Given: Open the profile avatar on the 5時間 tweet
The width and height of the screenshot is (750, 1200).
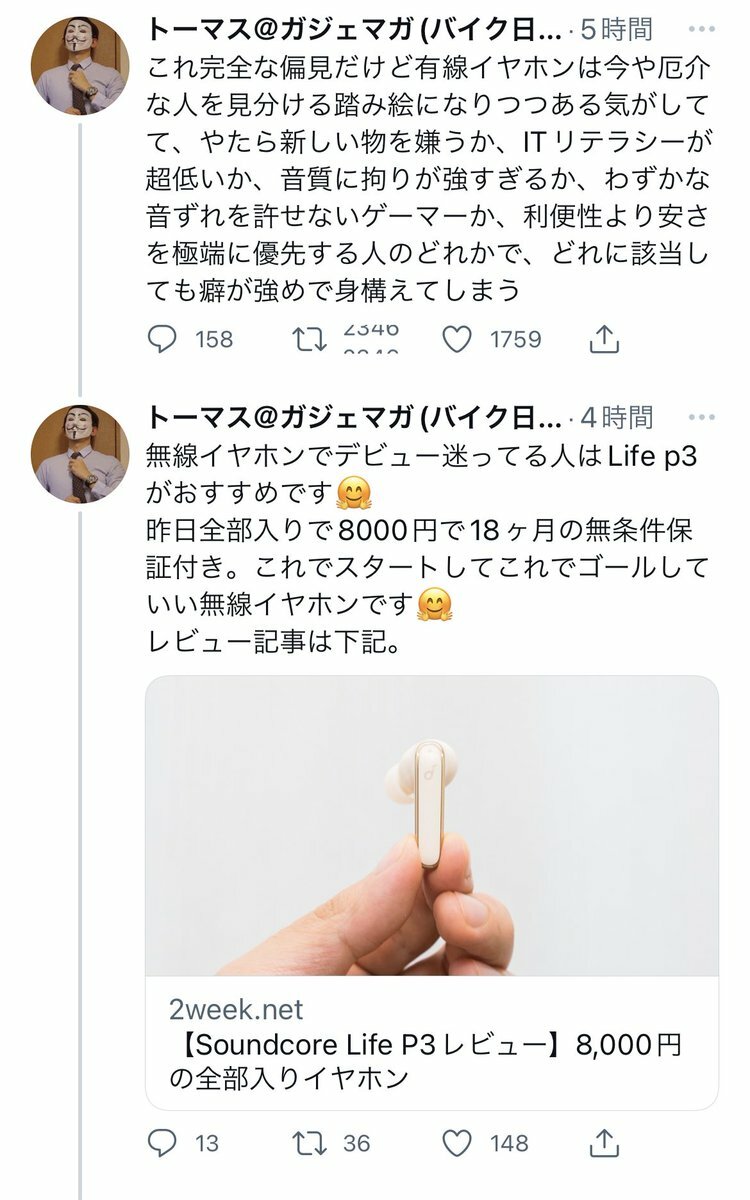Looking at the screenshot, I should coord(80,66).
